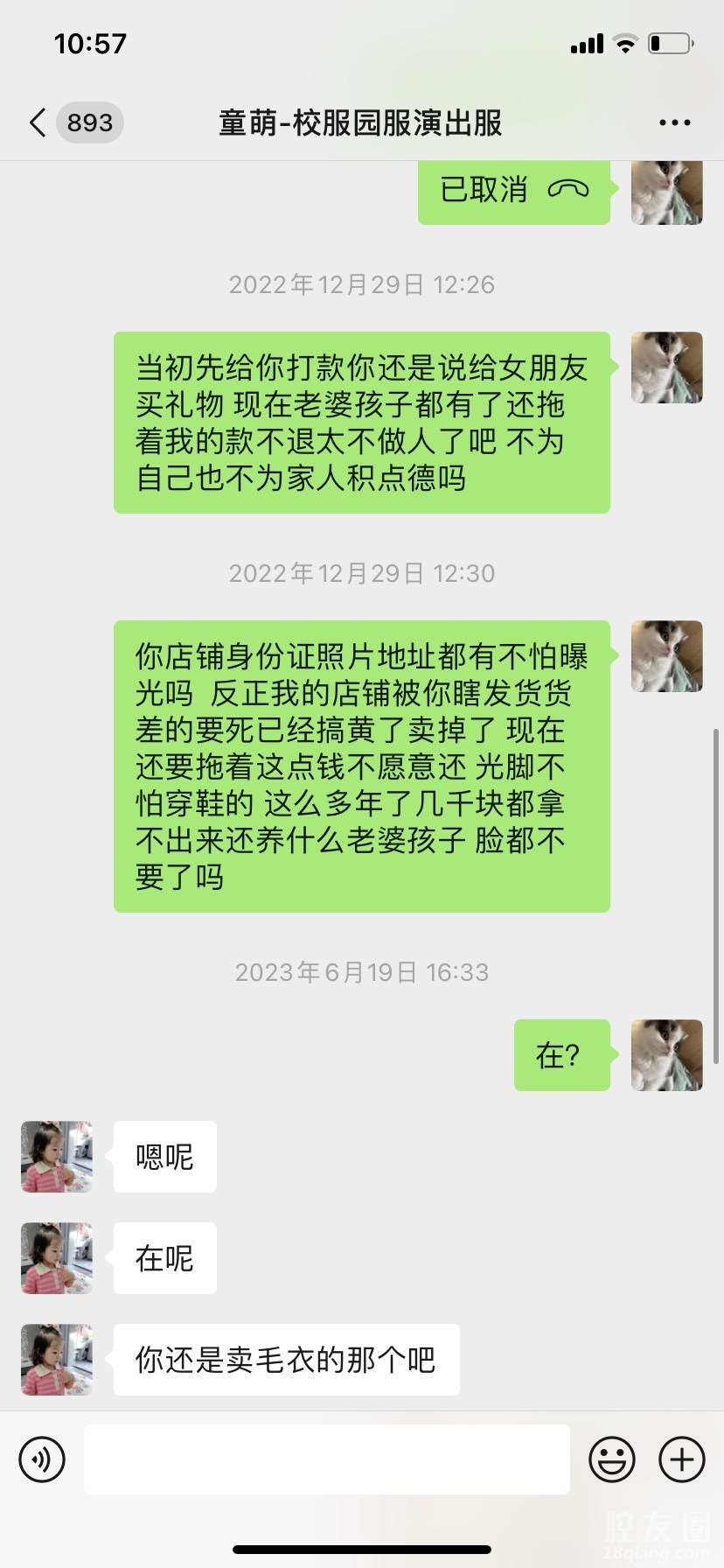This screenshot has height=1568, width=724.
Task: Switch to voice message input
Action: pyautogui.click(x=42, y=1459)
